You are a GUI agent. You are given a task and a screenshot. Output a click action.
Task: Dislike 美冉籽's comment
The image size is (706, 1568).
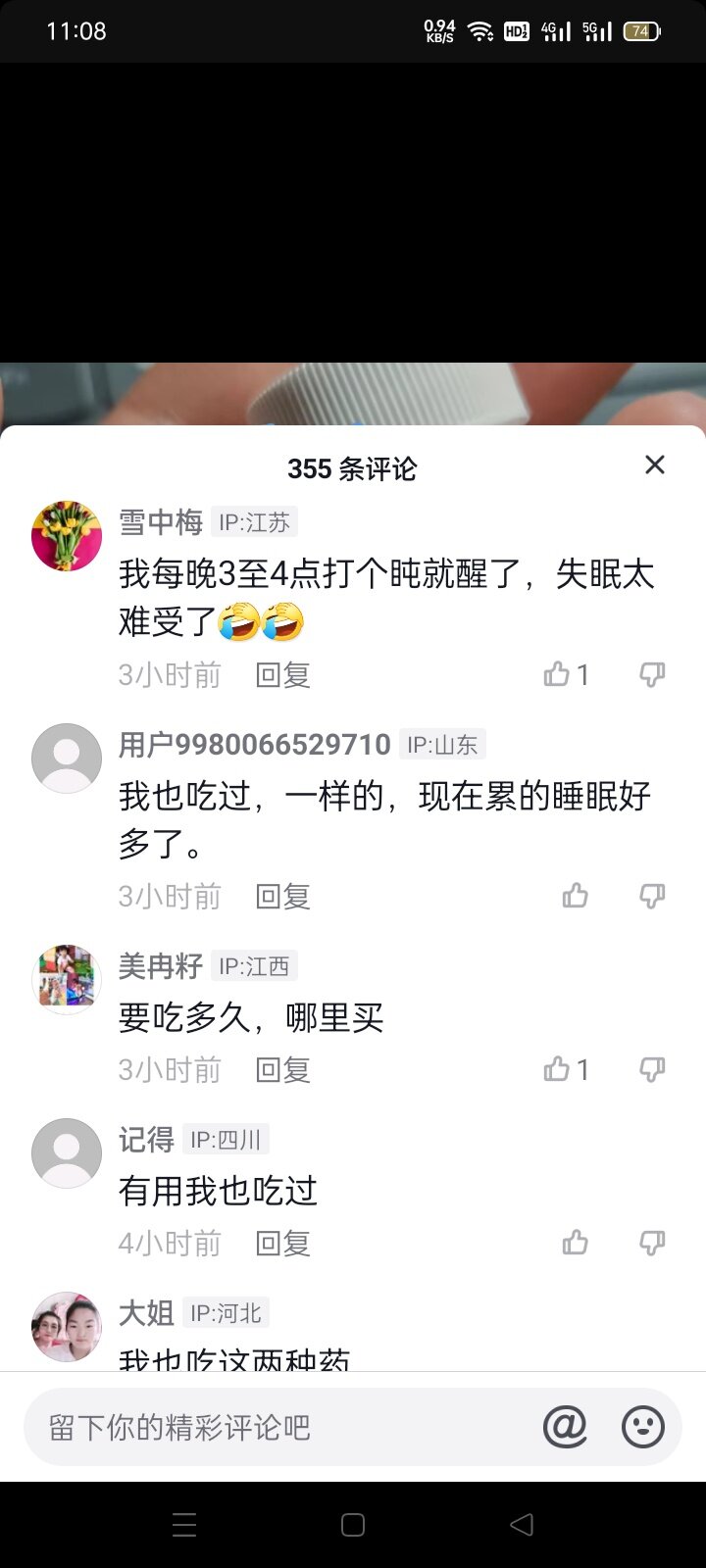(x=652, y=1069)
